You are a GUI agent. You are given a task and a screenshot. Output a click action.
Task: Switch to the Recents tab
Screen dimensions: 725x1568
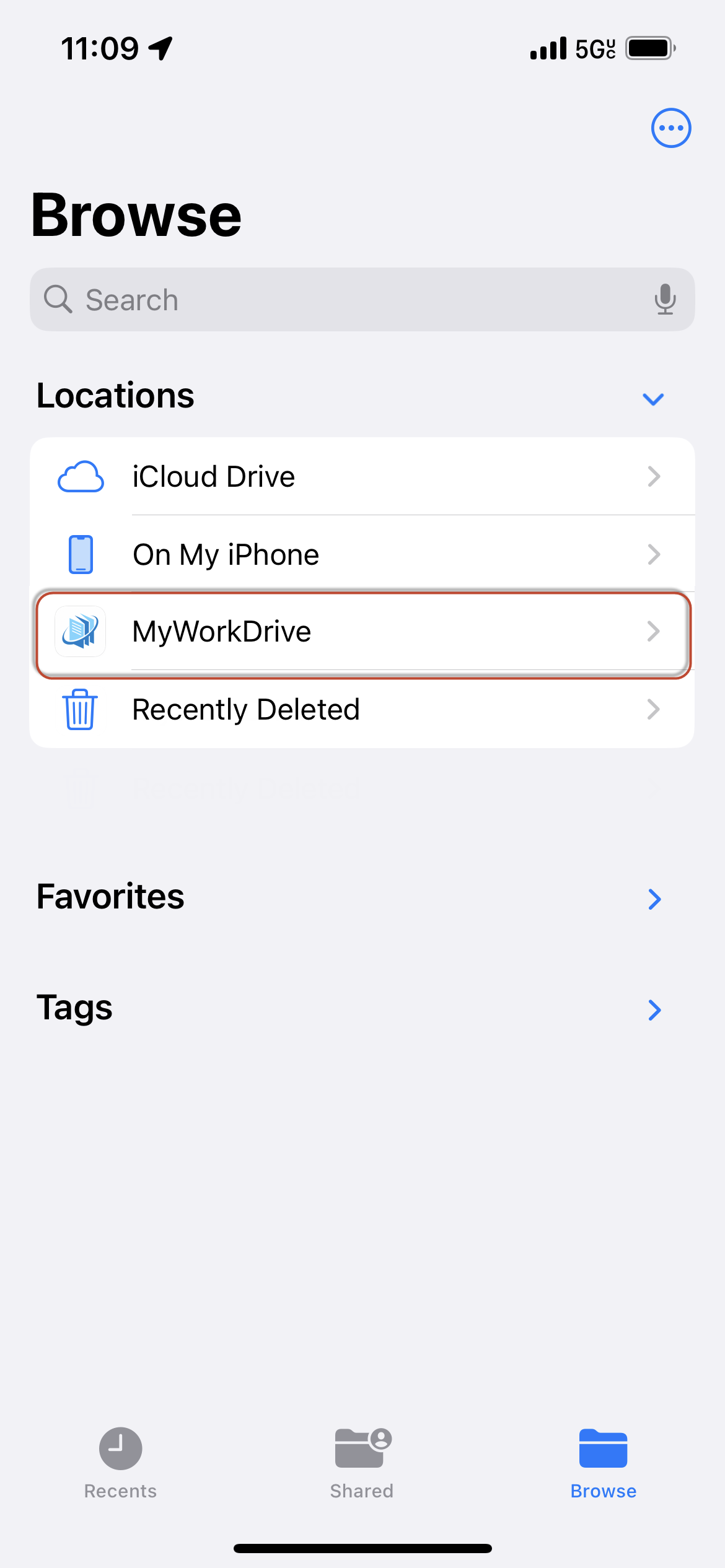pyautogui.click(x=121, y=1463)
